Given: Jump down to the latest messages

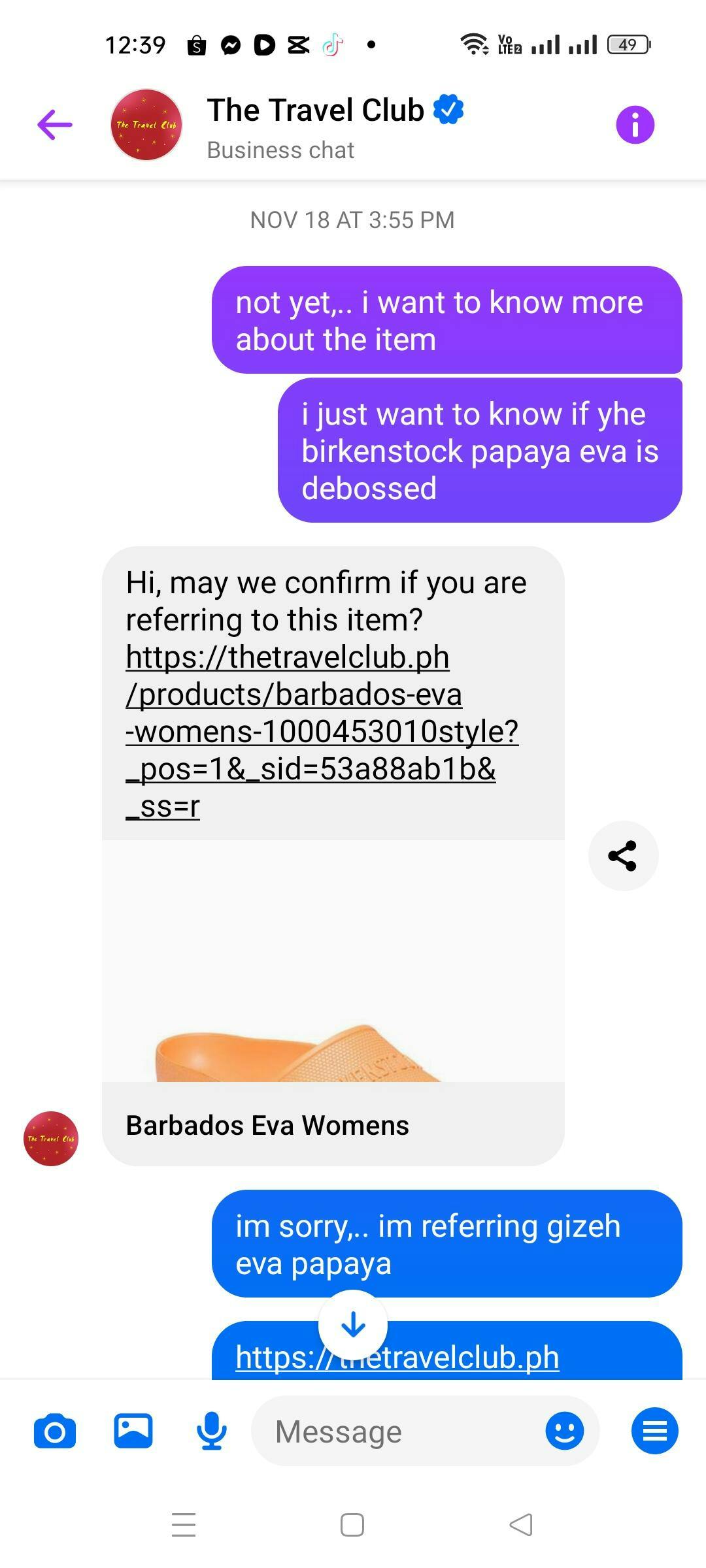Looking at the screenshot, I should pos(353,1325).
